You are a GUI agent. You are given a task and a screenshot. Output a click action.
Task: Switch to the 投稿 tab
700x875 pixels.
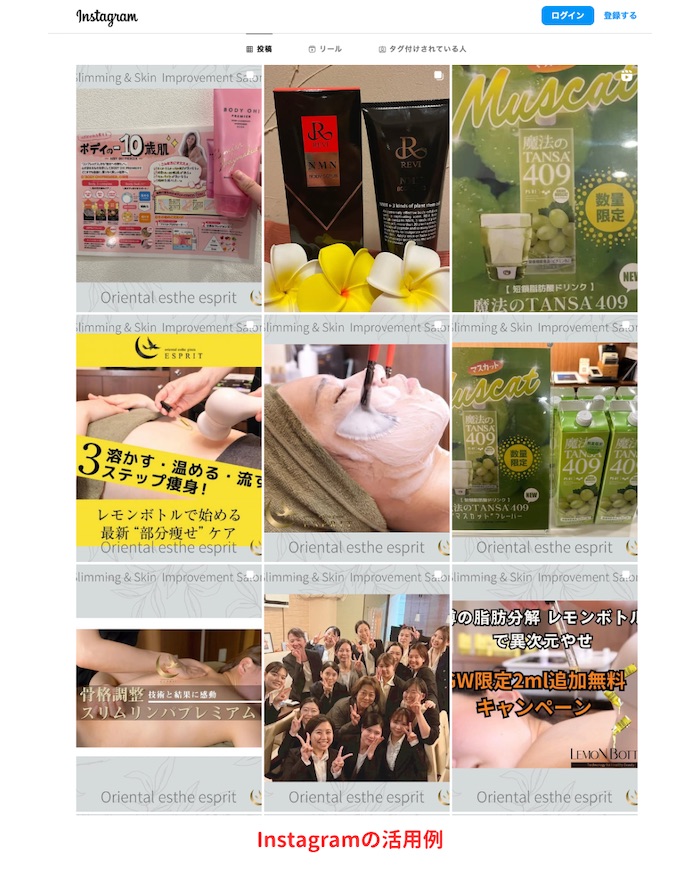259,49
